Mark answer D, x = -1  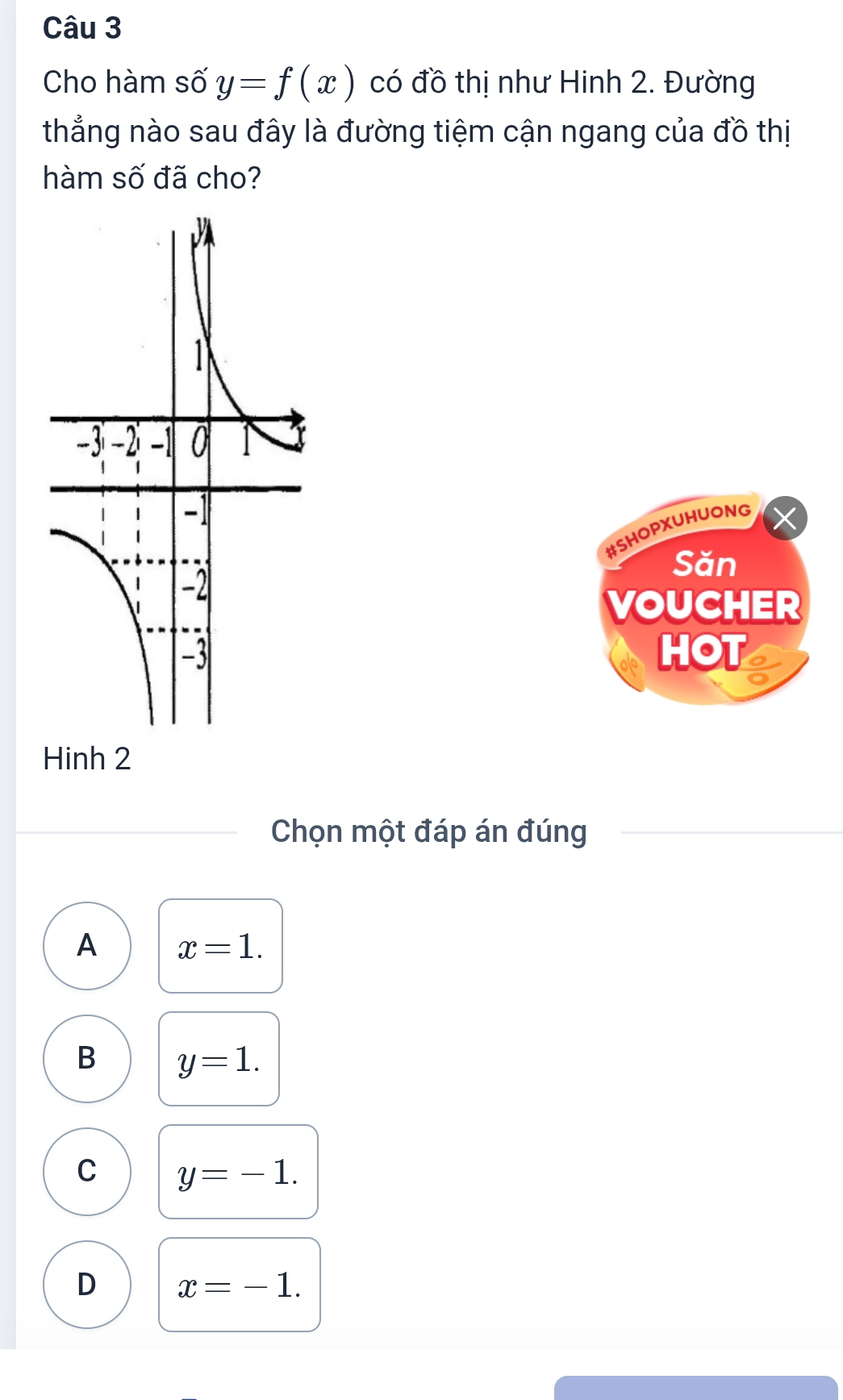(x=87, y=1284)
